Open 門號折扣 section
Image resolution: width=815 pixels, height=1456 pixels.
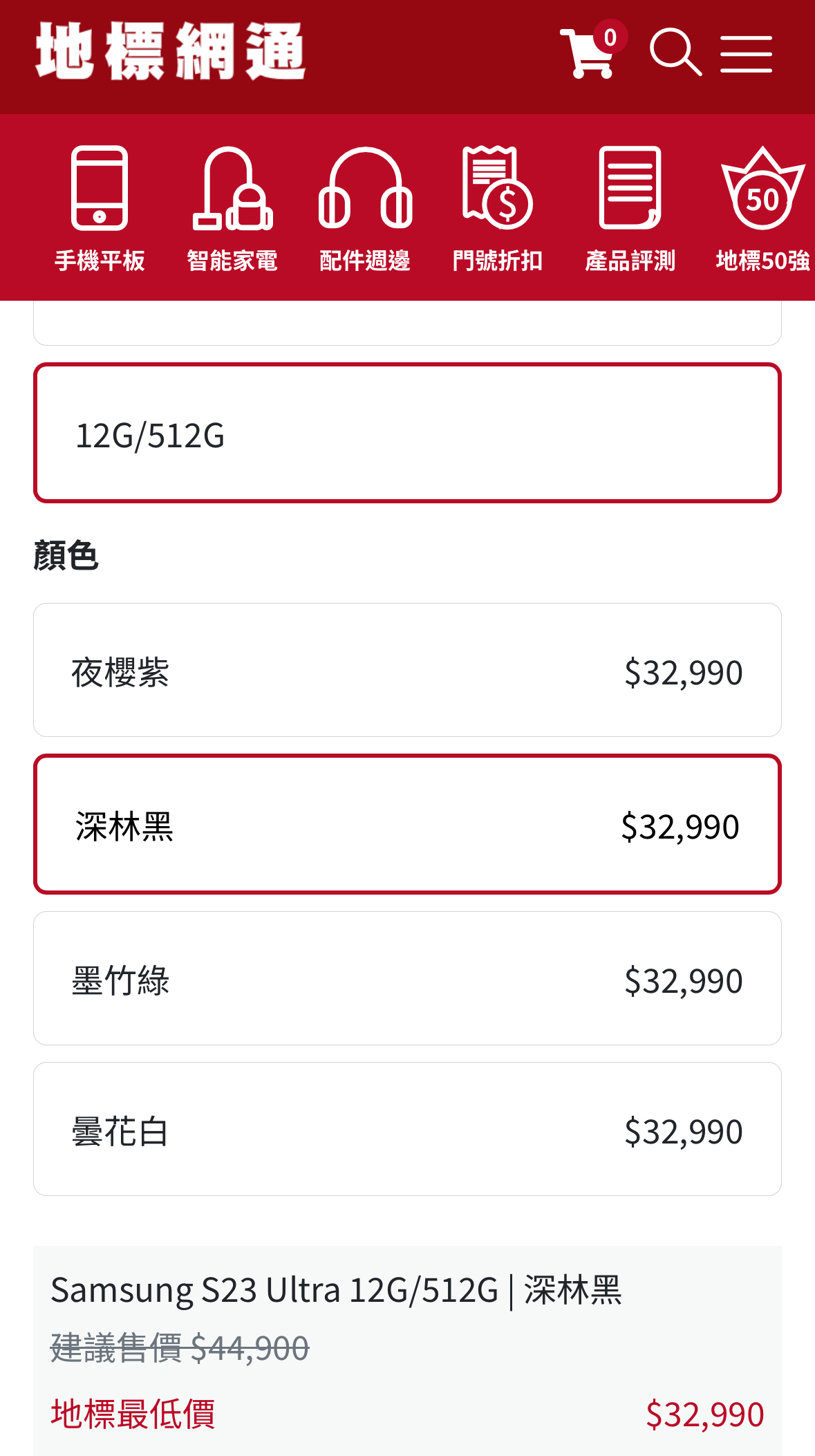(498, 209)
